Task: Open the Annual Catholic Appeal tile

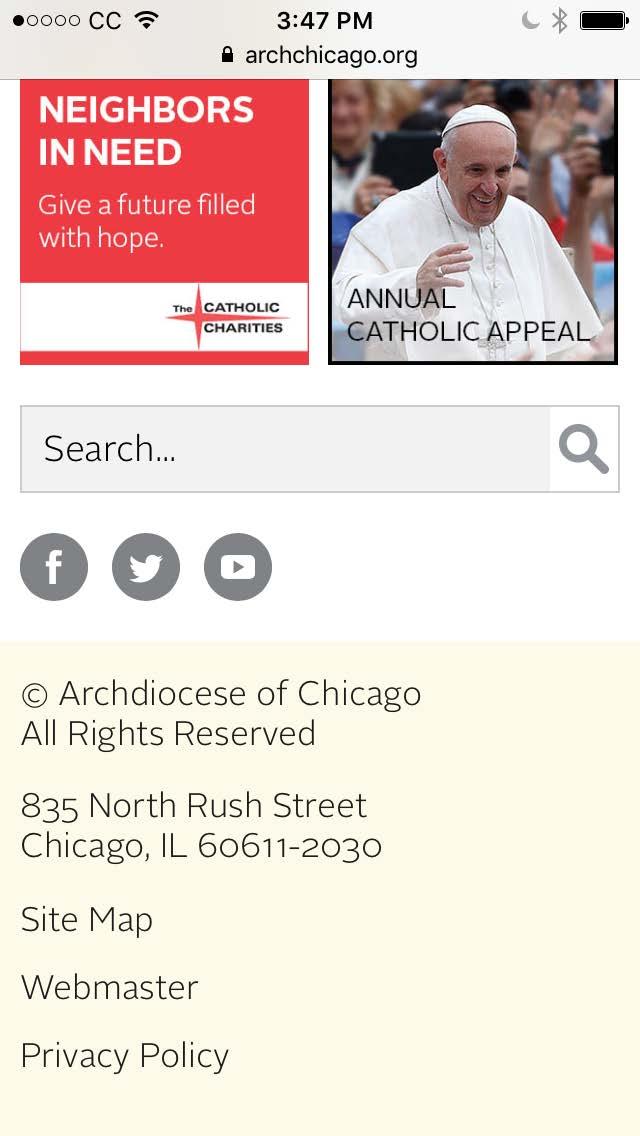Action: click(x=473, y=222)
